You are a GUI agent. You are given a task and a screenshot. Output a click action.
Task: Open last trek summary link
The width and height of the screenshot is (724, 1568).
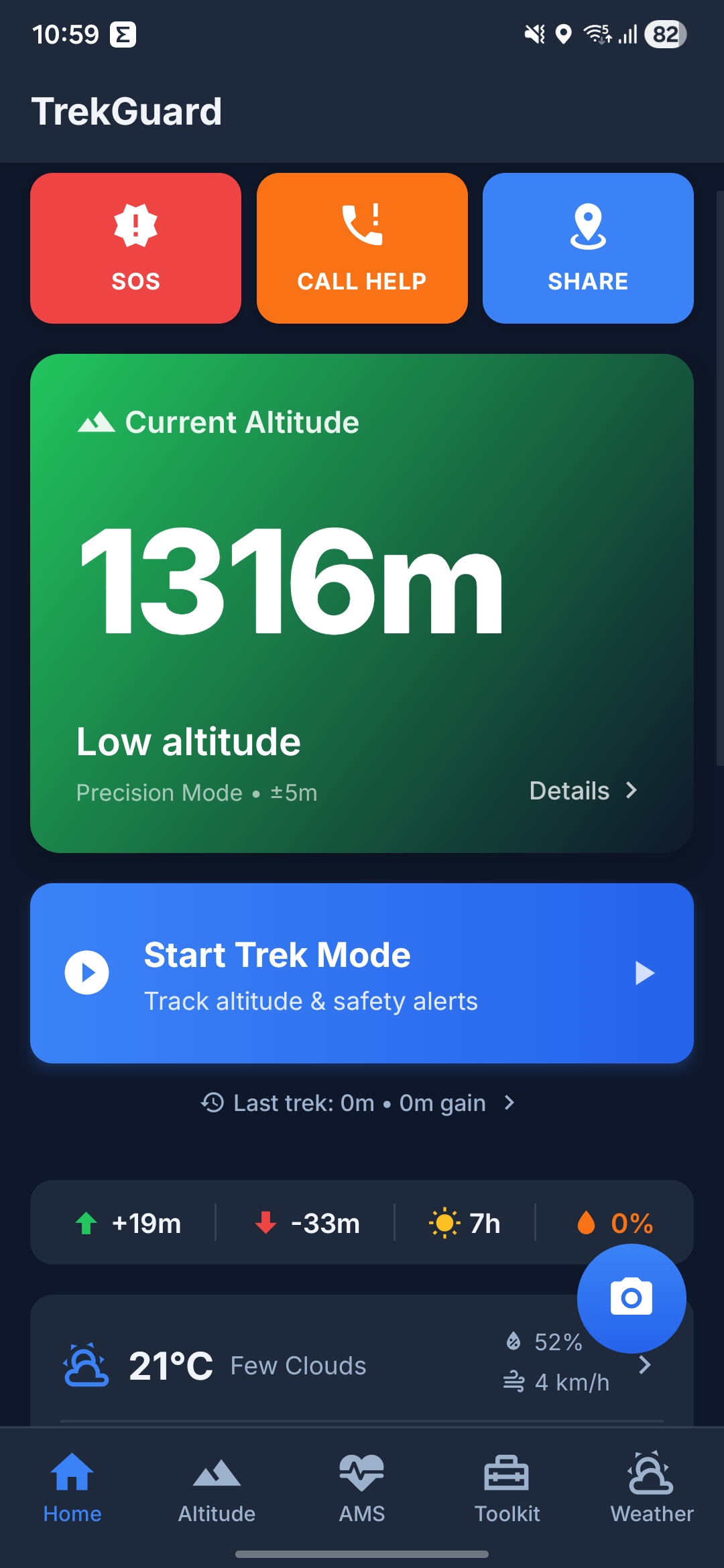(359, 1103)
